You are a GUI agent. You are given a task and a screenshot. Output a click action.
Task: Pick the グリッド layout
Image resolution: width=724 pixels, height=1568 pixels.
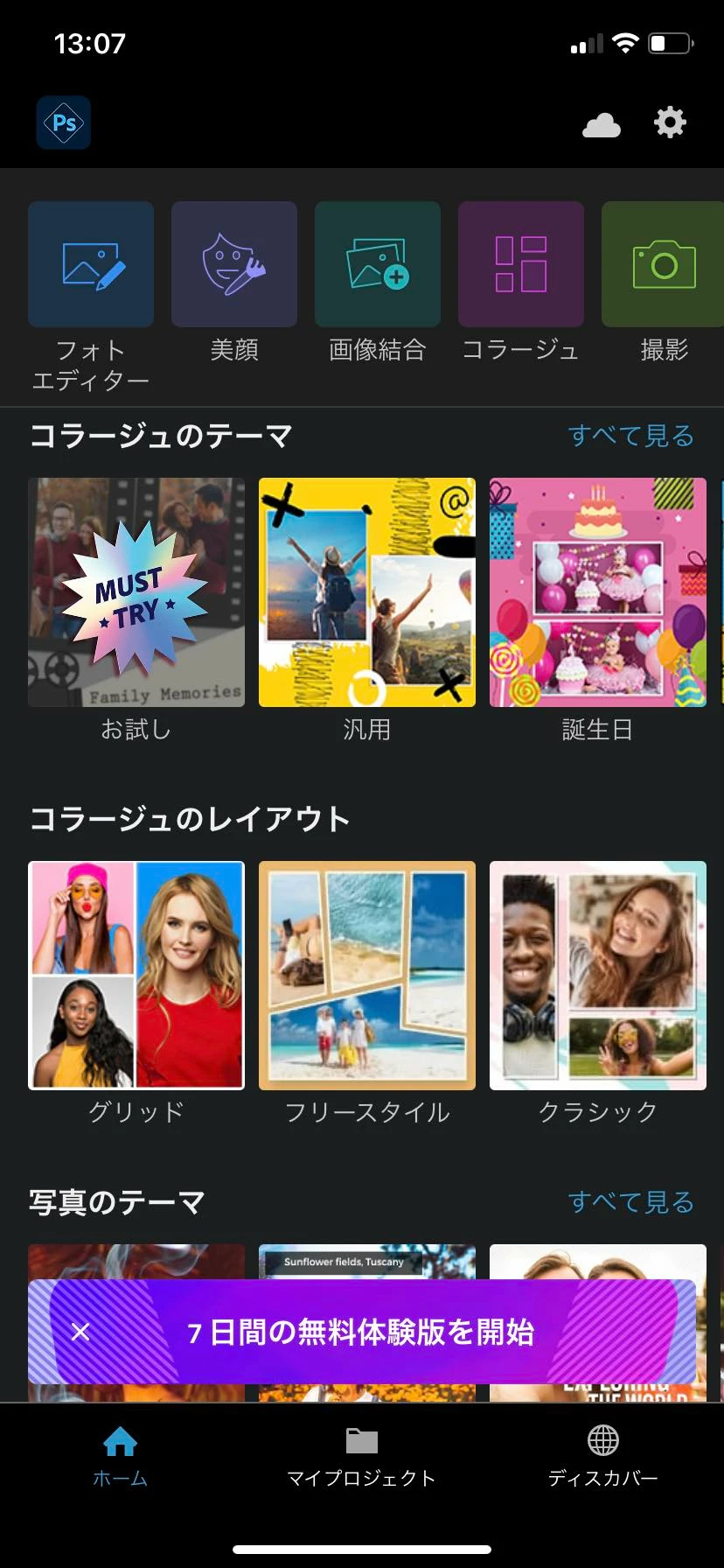pos(136,976)
